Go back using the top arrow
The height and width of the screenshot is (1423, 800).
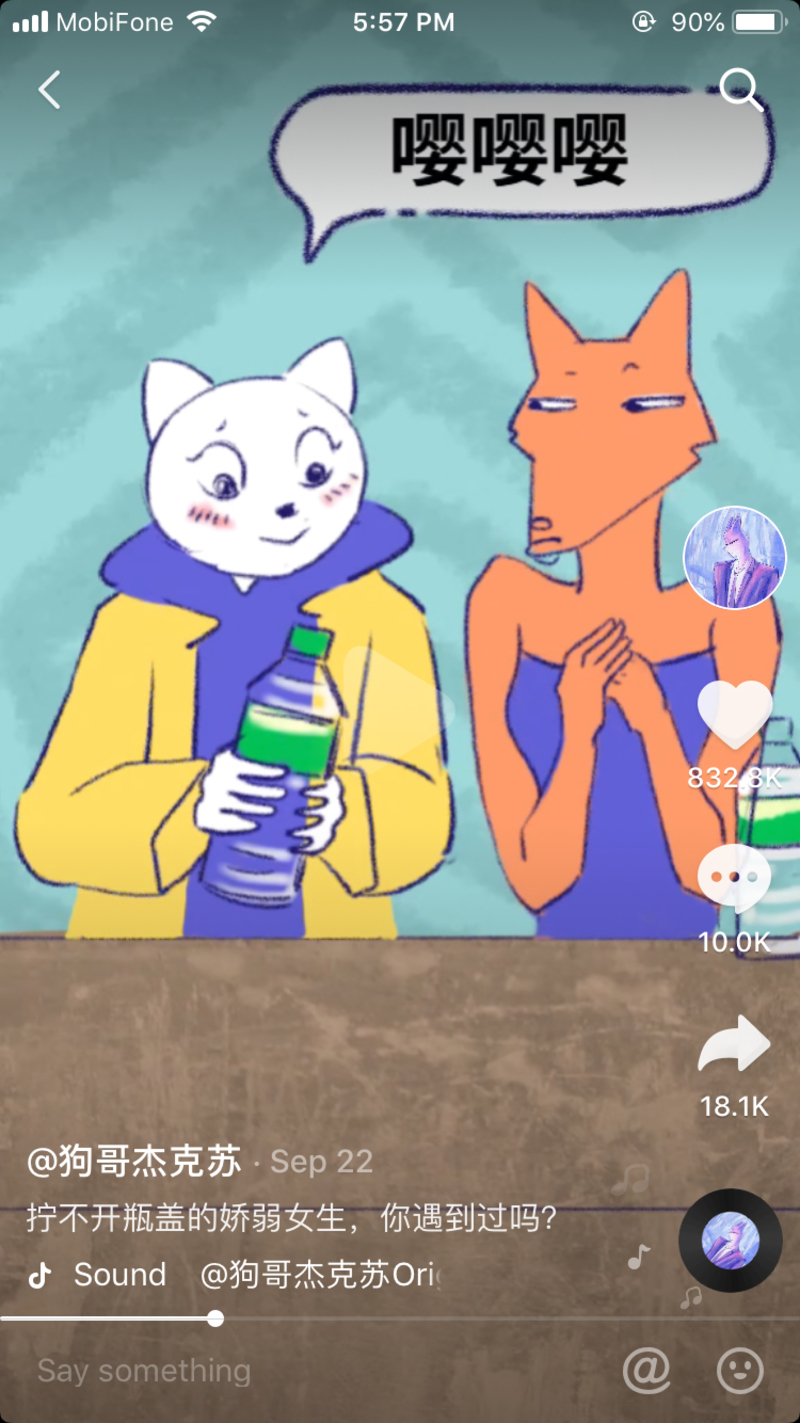[50, 90]
